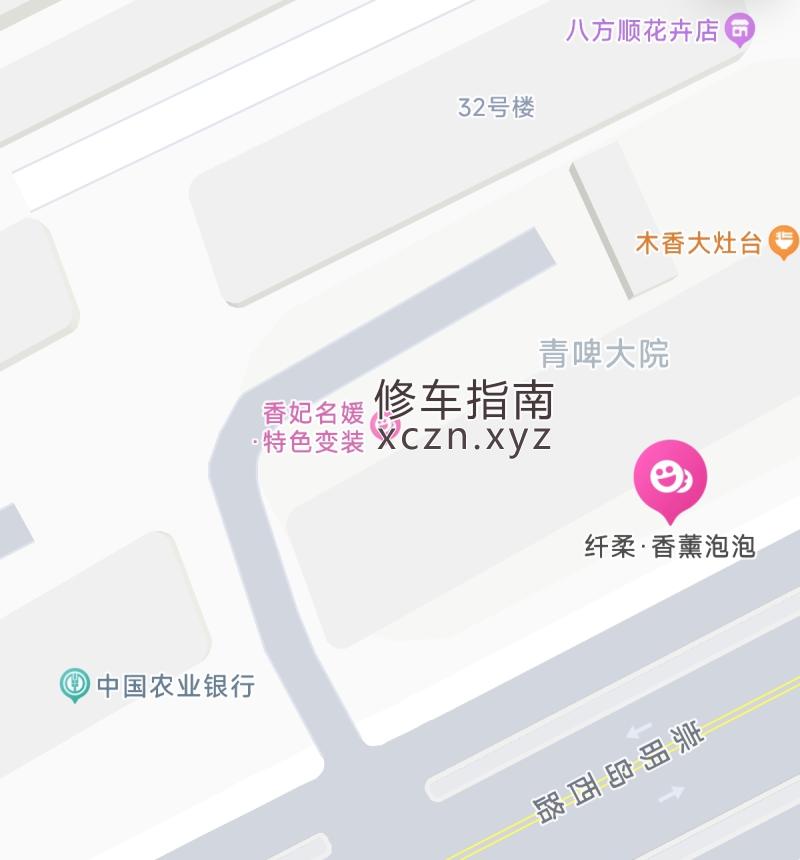Open the 木香大灶台 restaurant marker

785,241
